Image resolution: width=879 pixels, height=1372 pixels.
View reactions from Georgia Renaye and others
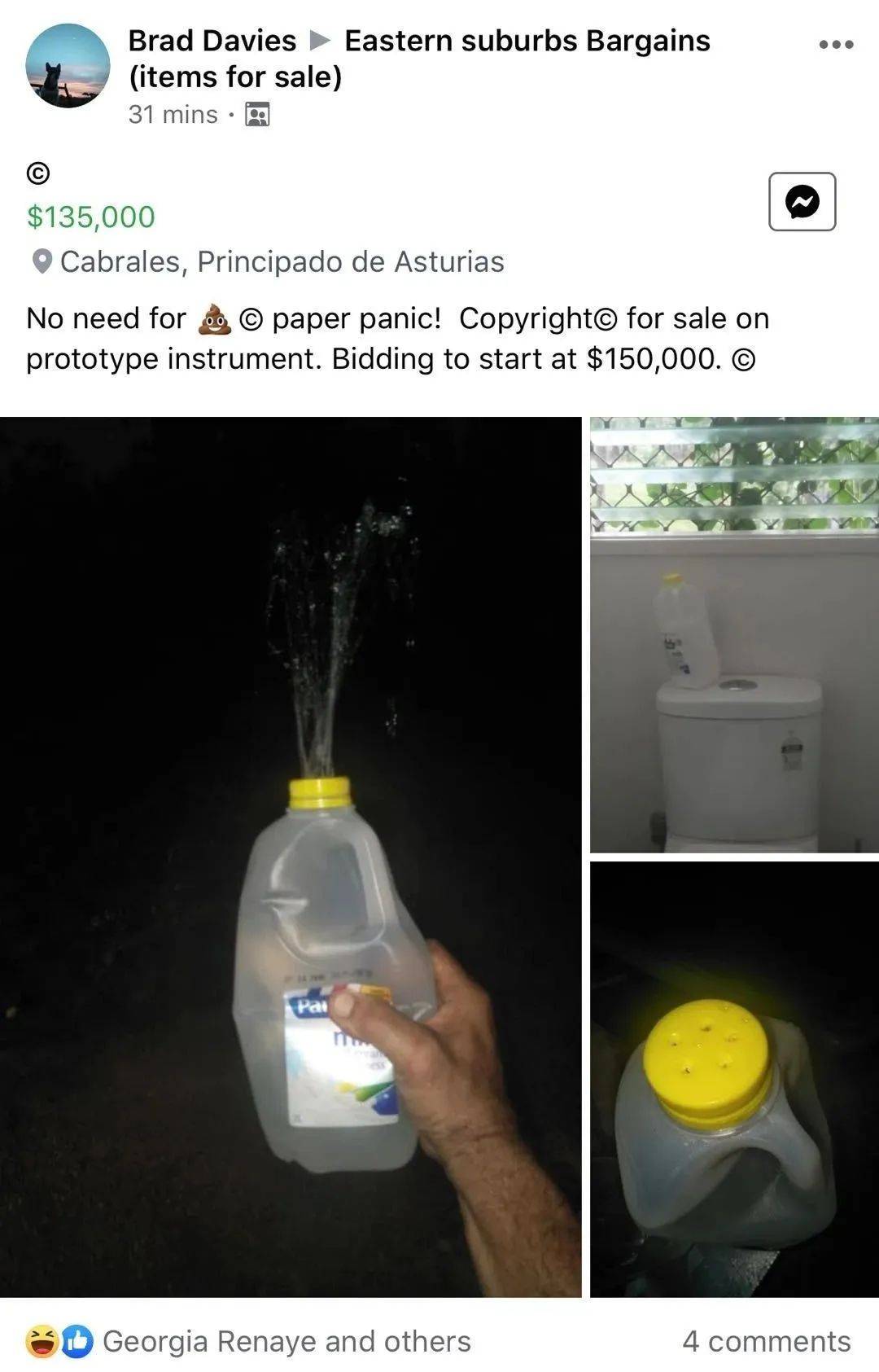(286, 1341)
